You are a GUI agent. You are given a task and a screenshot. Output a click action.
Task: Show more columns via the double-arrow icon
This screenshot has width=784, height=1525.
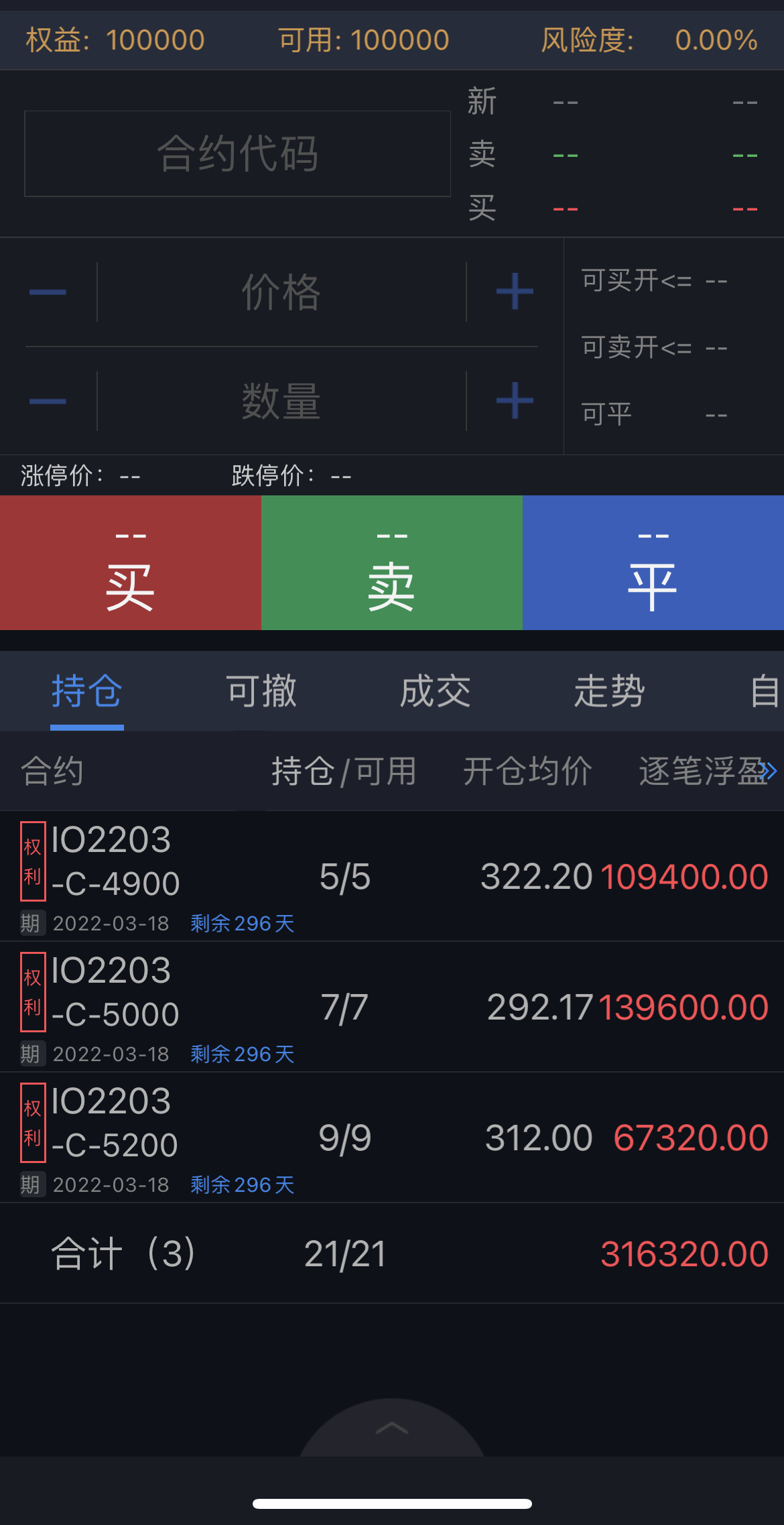[769, 771]
